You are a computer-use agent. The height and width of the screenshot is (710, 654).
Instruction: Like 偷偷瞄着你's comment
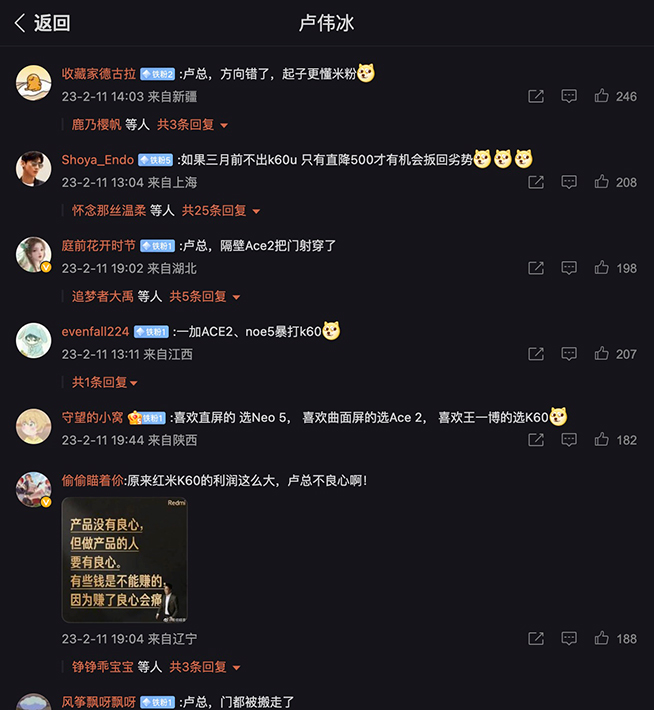coord(602,638)
